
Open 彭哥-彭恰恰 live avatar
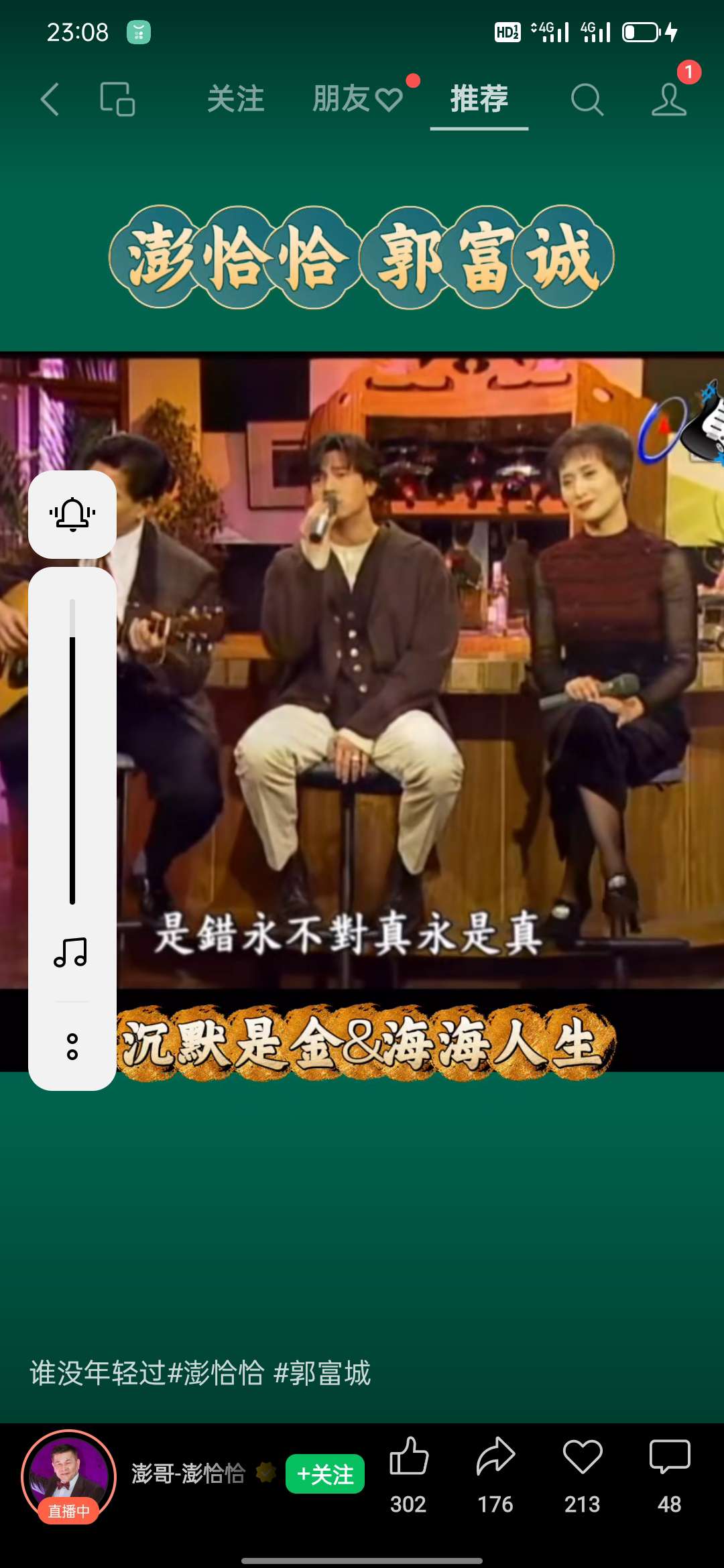(x=68, y=1476)
